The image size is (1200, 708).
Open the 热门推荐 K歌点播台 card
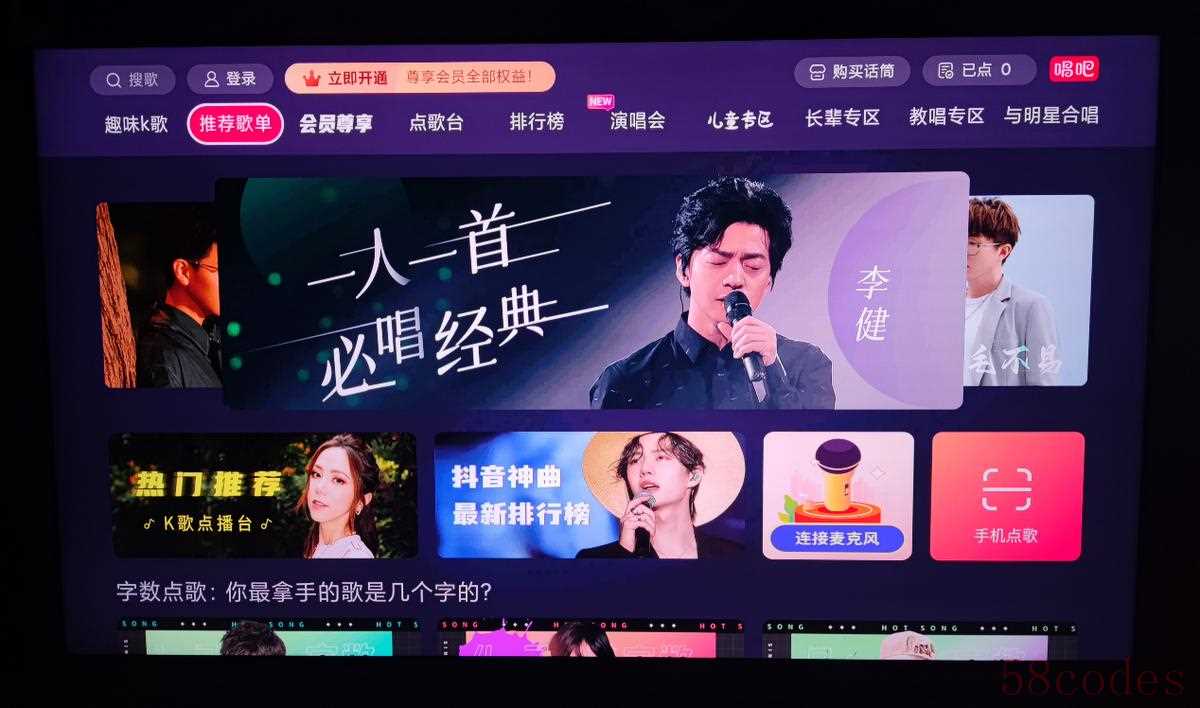[264, 496]
